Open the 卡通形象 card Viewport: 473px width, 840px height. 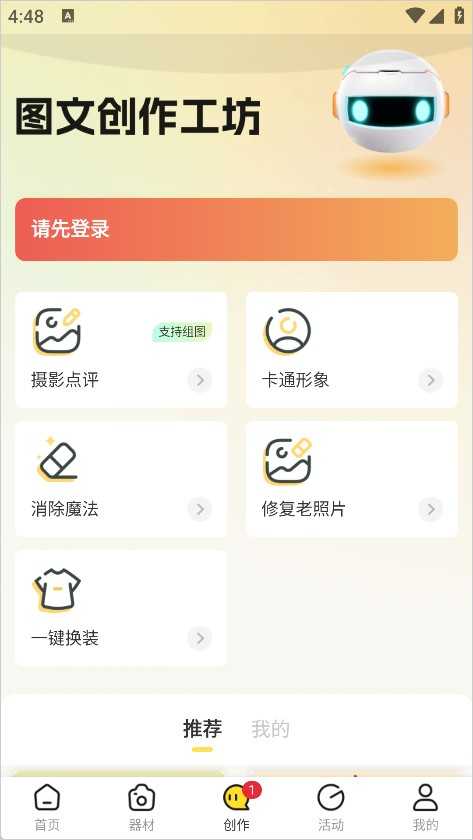(351, 350)
